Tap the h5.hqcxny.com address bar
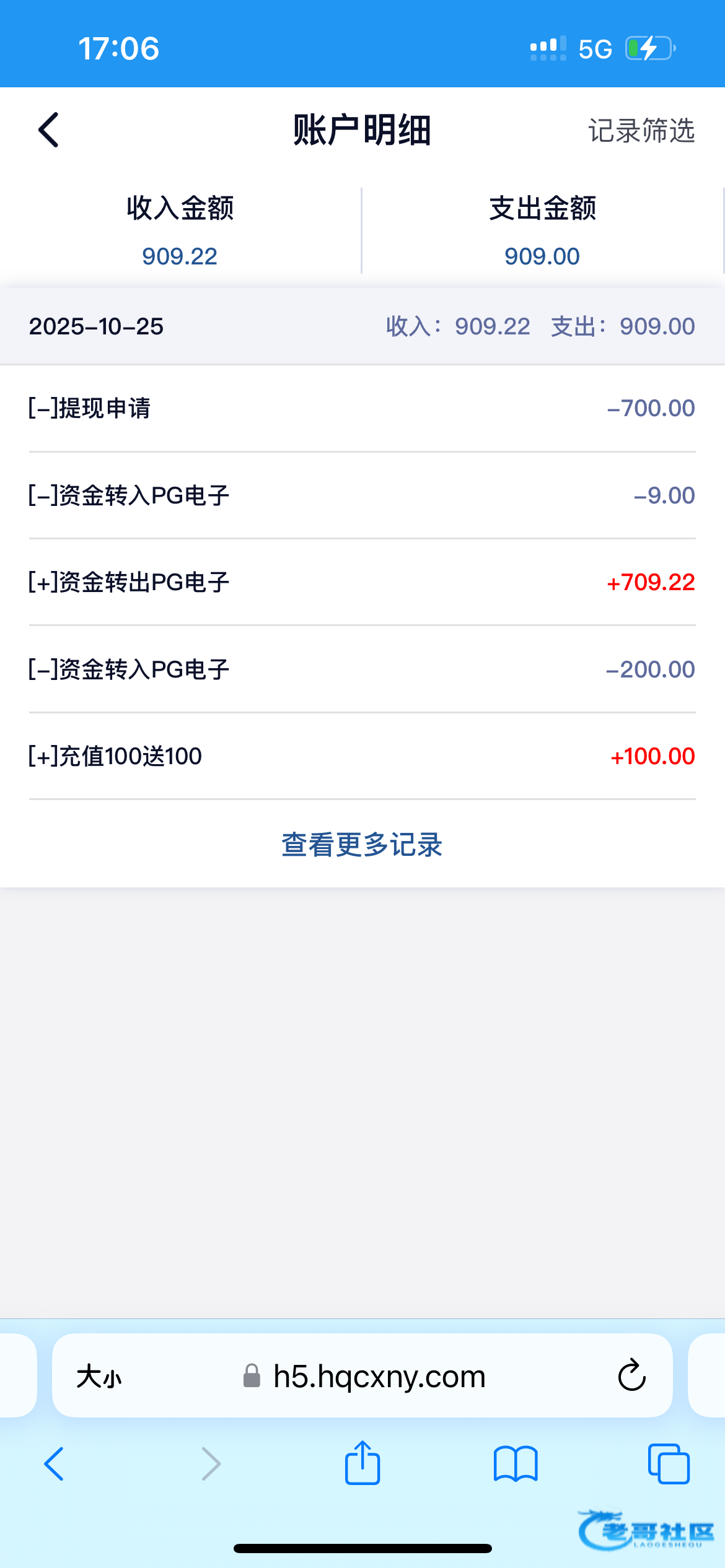This screenshot has height=1568, width=725. pos(379,1377)
